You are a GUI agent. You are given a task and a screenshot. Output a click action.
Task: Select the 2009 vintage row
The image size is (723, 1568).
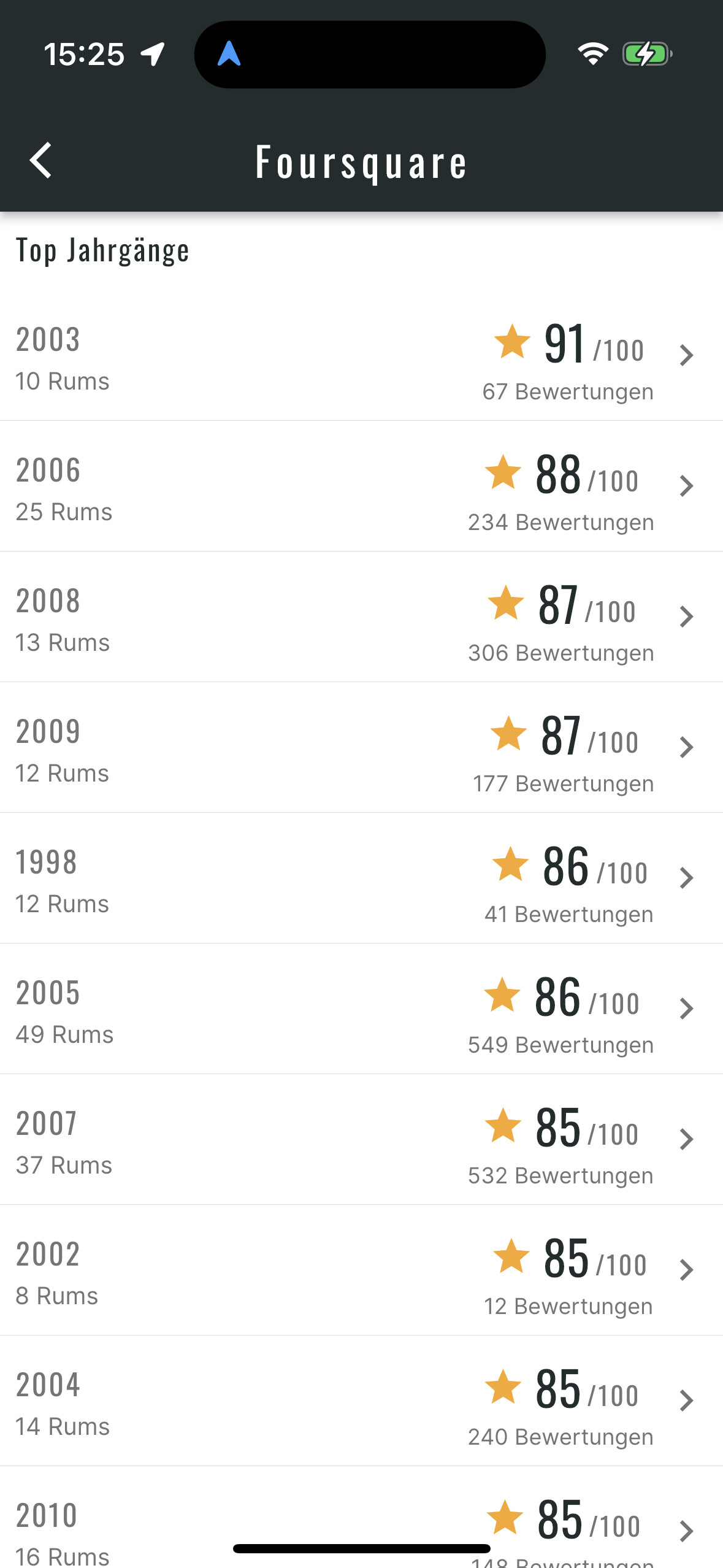[361, 748]
